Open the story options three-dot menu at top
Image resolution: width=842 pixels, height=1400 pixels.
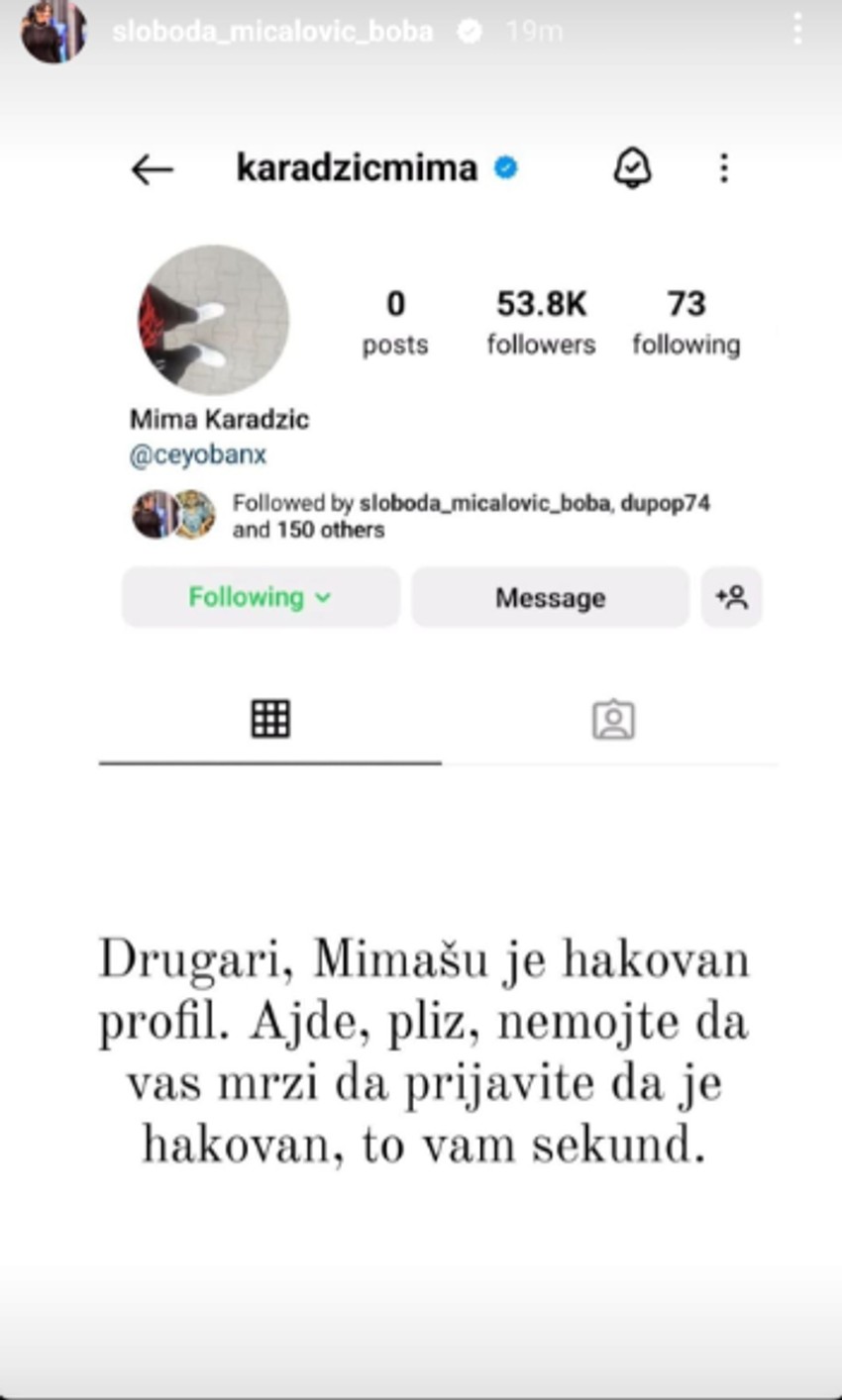click(799, 30)
